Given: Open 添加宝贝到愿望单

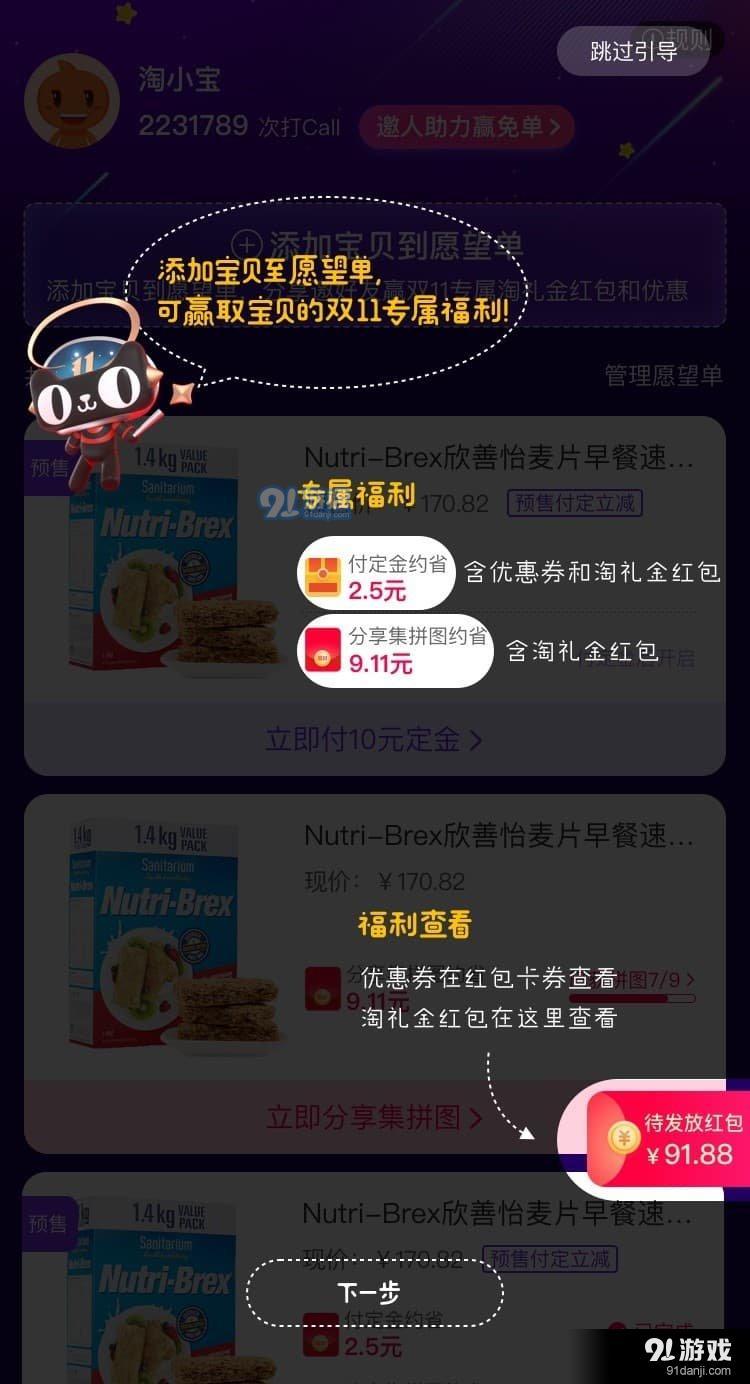Looking at the screenshot, I should 375,245.
